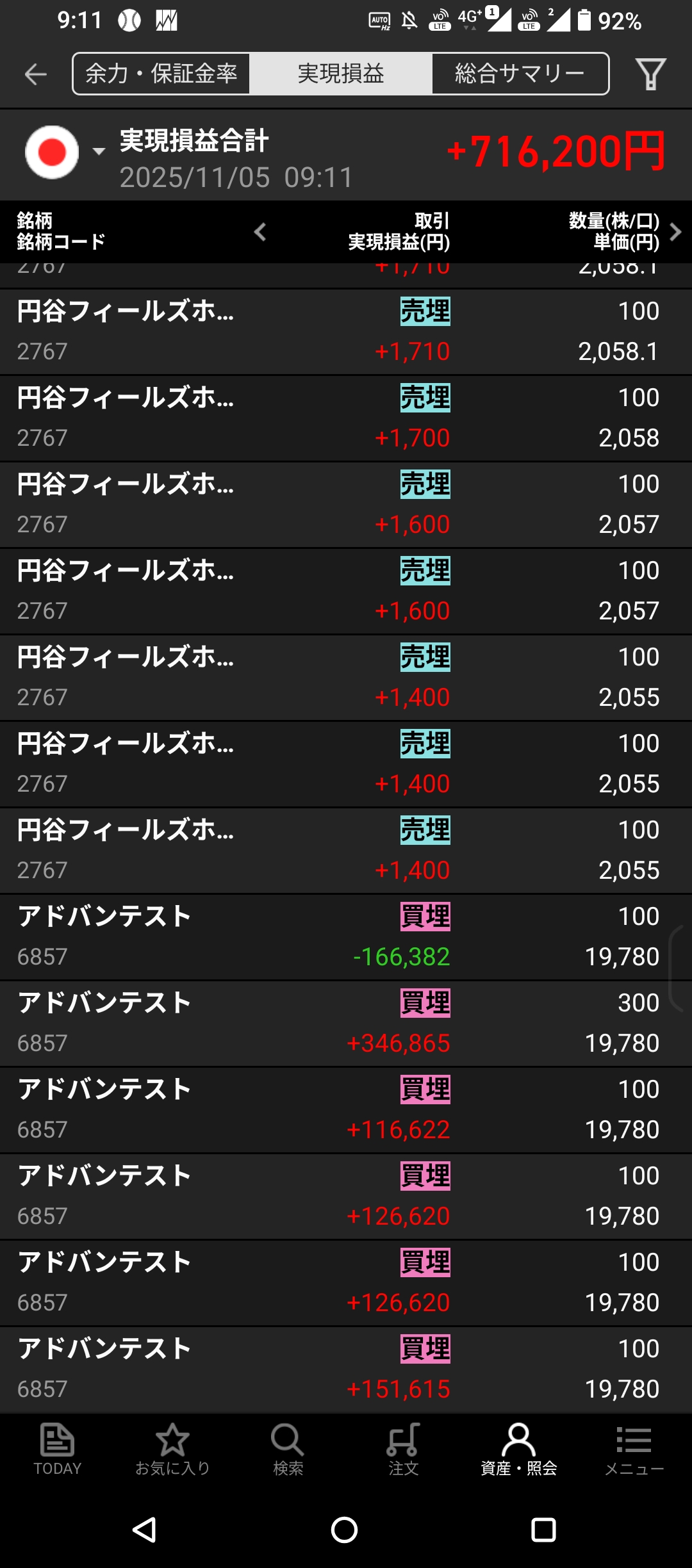Open the 検索 search tab
692x1568 pixels.
(x=288, y=1450)
